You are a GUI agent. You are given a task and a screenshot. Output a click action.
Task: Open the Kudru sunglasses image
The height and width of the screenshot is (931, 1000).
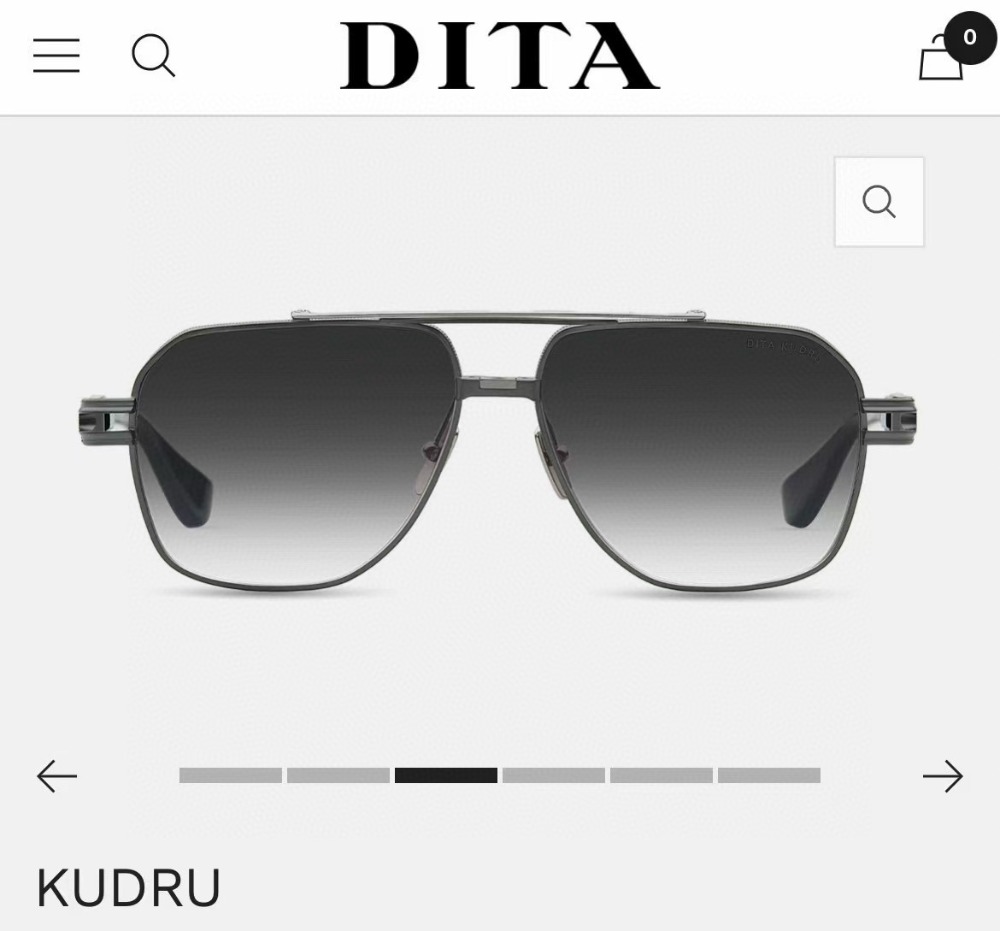pyautogui.click(x=498, y=450)
